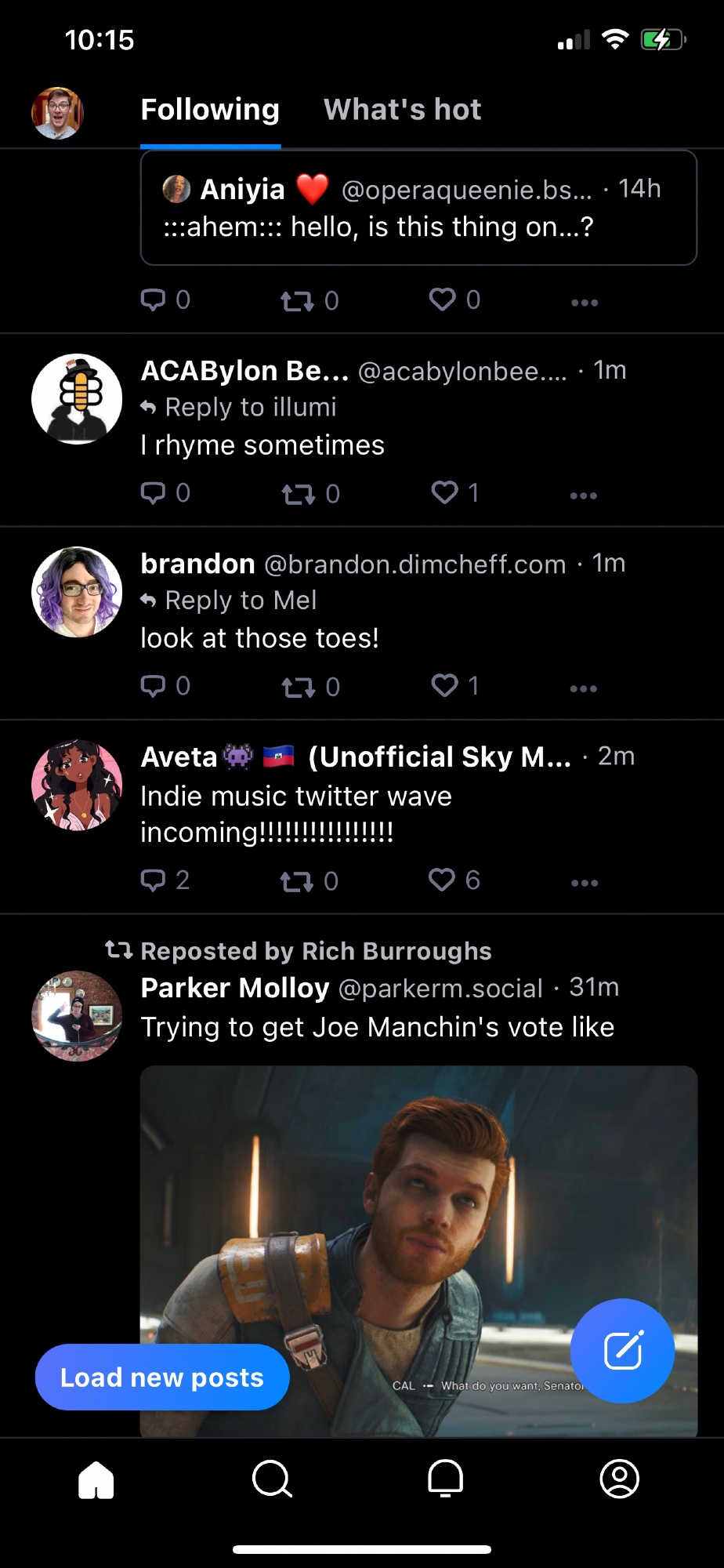Compose a new post

point(622,1350)
